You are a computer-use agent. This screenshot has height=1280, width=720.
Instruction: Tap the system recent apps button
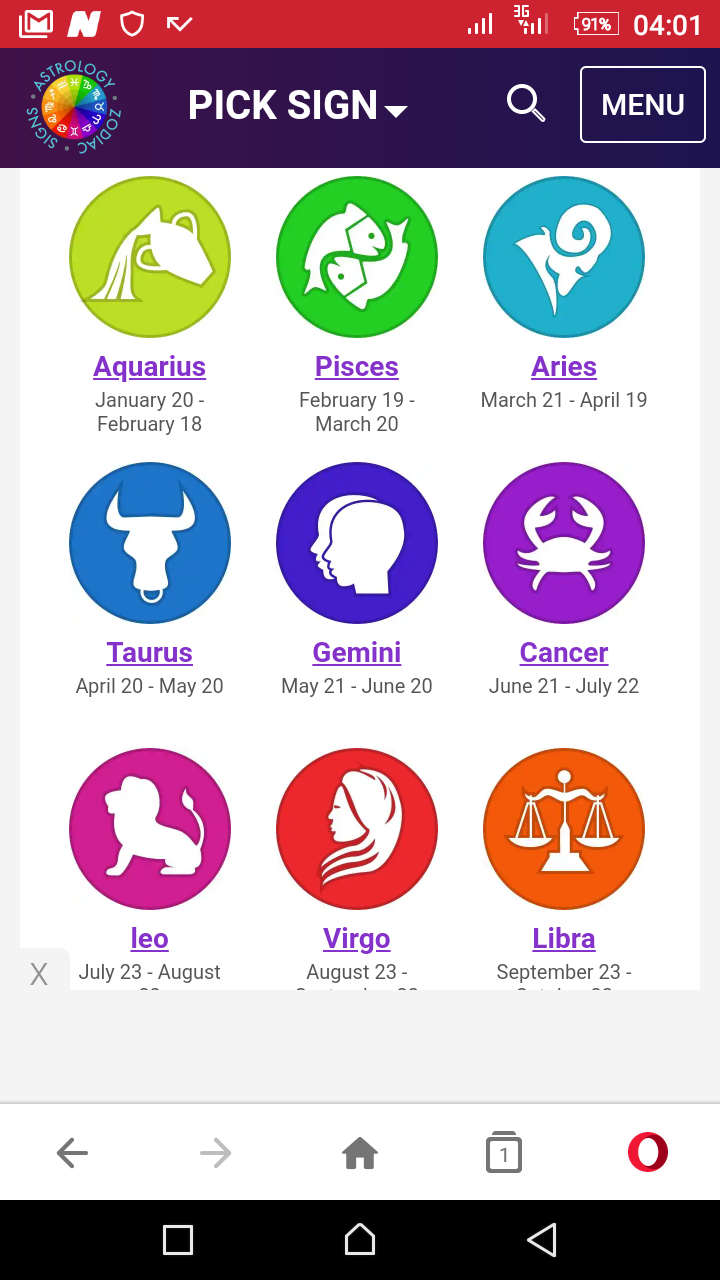[178, 1240]
